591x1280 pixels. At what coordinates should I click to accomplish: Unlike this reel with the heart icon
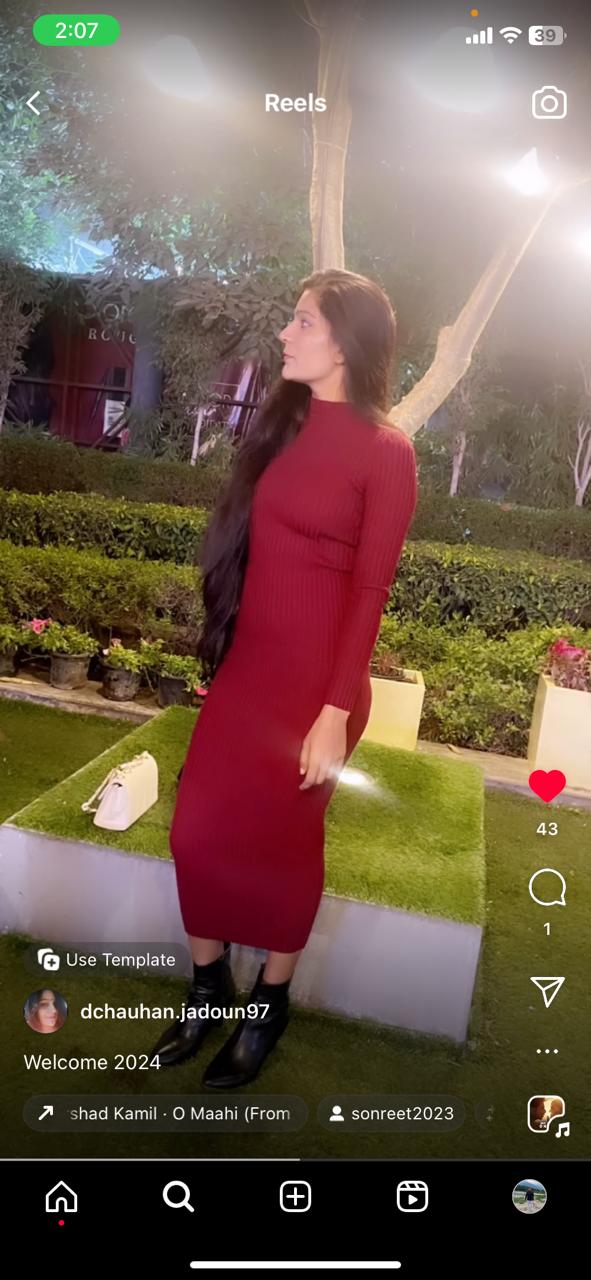pyautogui.click(x=547, y=786)
